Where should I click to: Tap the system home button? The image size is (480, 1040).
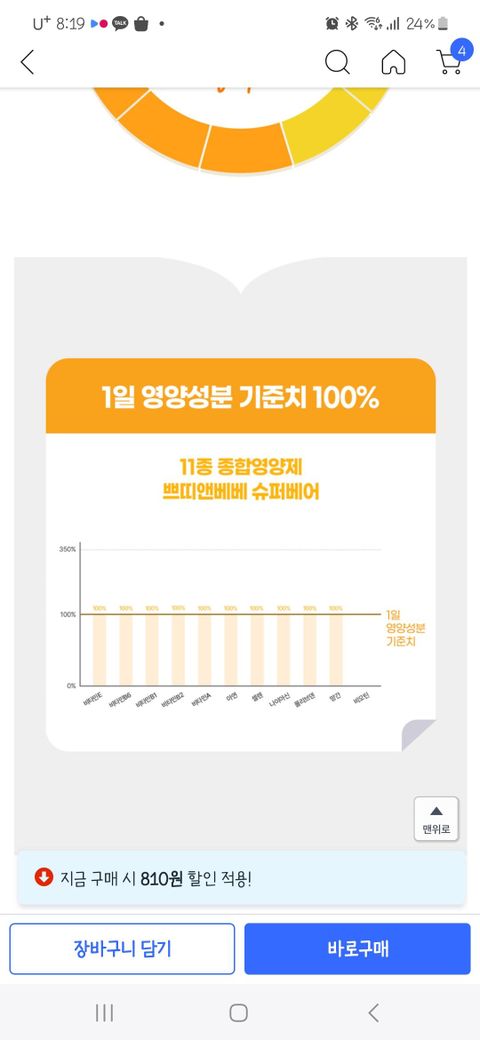click(x=239, y=1012)
